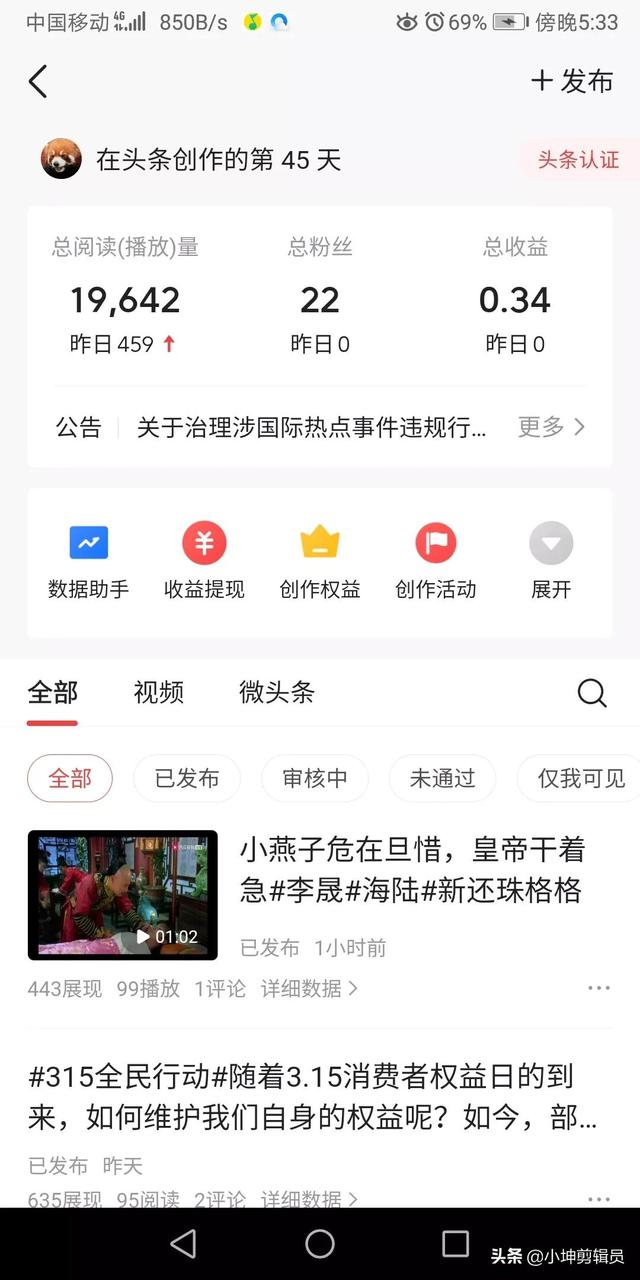Open the 小燕子危在旦惜 video thumbnail
The width and height of the screenshot is (640, 1280).
(122, 895)
